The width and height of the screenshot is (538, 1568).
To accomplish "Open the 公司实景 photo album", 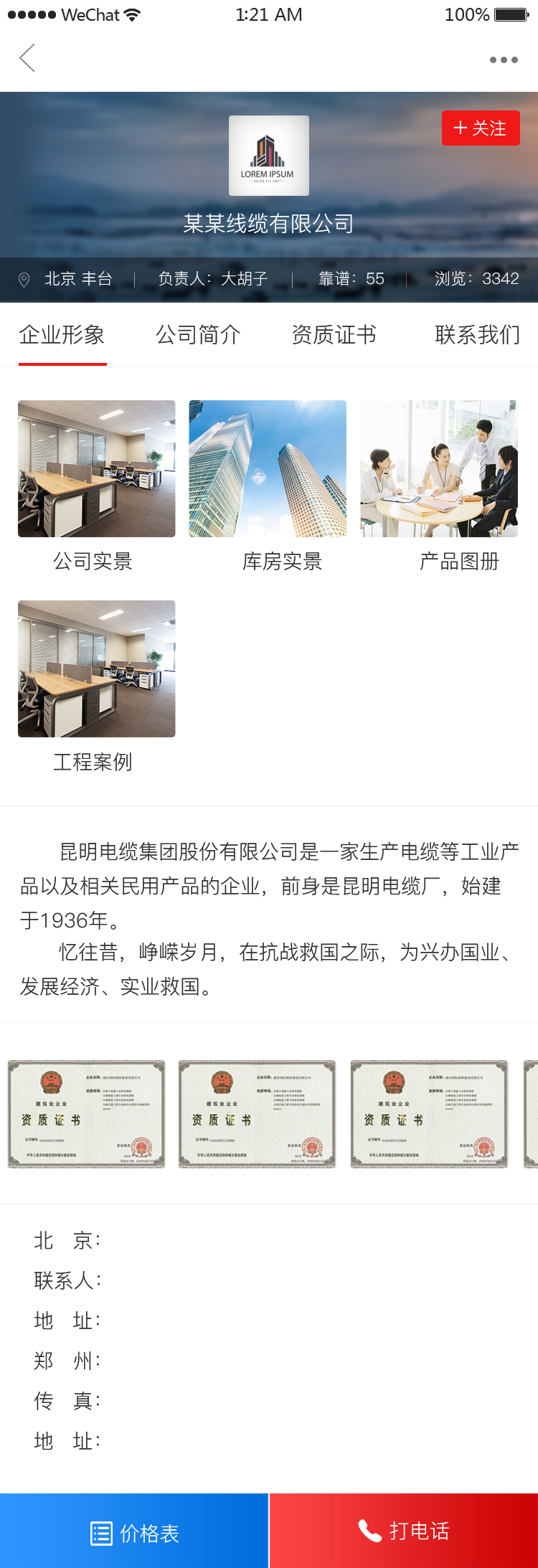I will click(x=97, y=468).
